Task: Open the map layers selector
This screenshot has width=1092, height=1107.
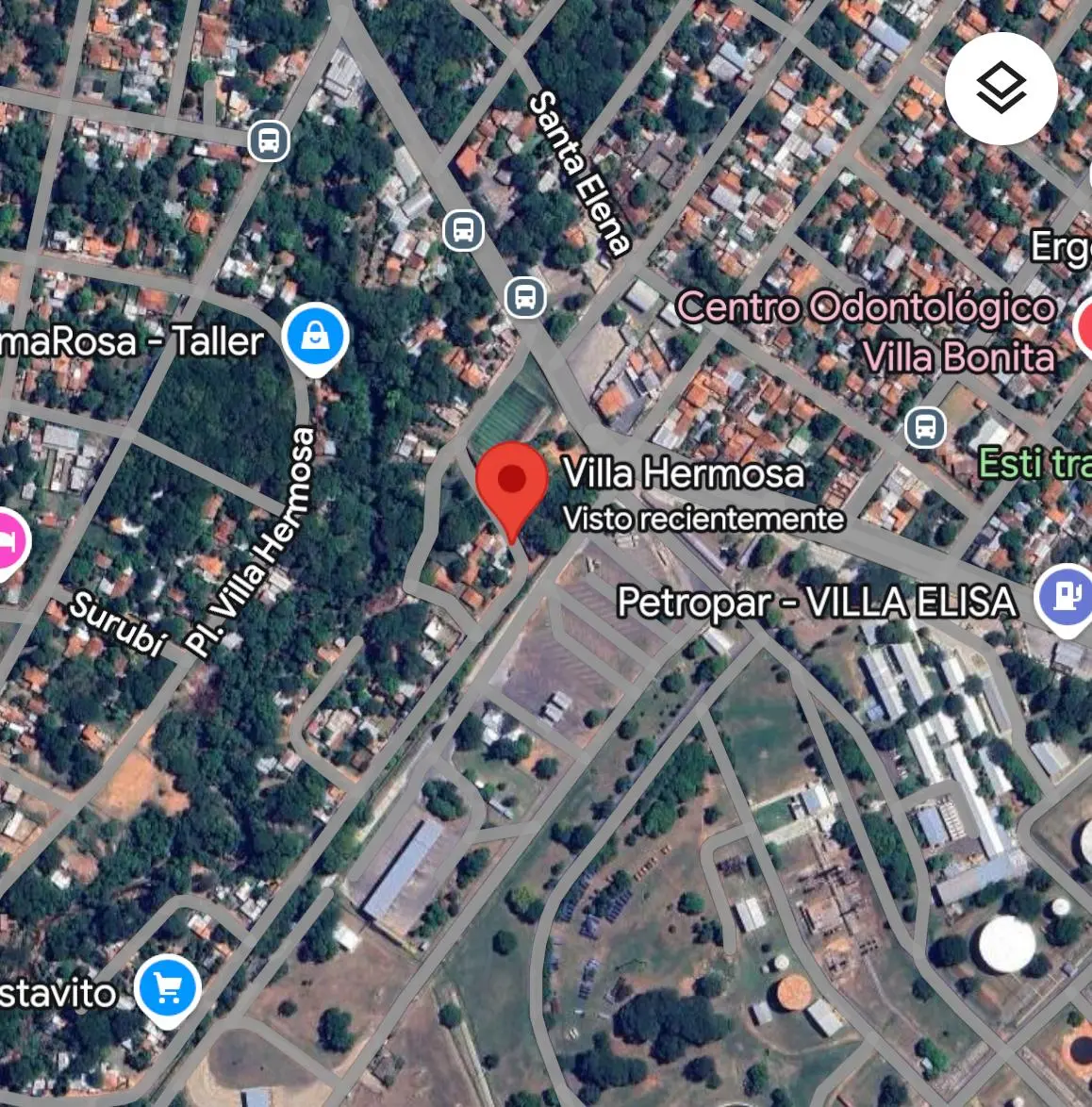Action: (1001, 89)
